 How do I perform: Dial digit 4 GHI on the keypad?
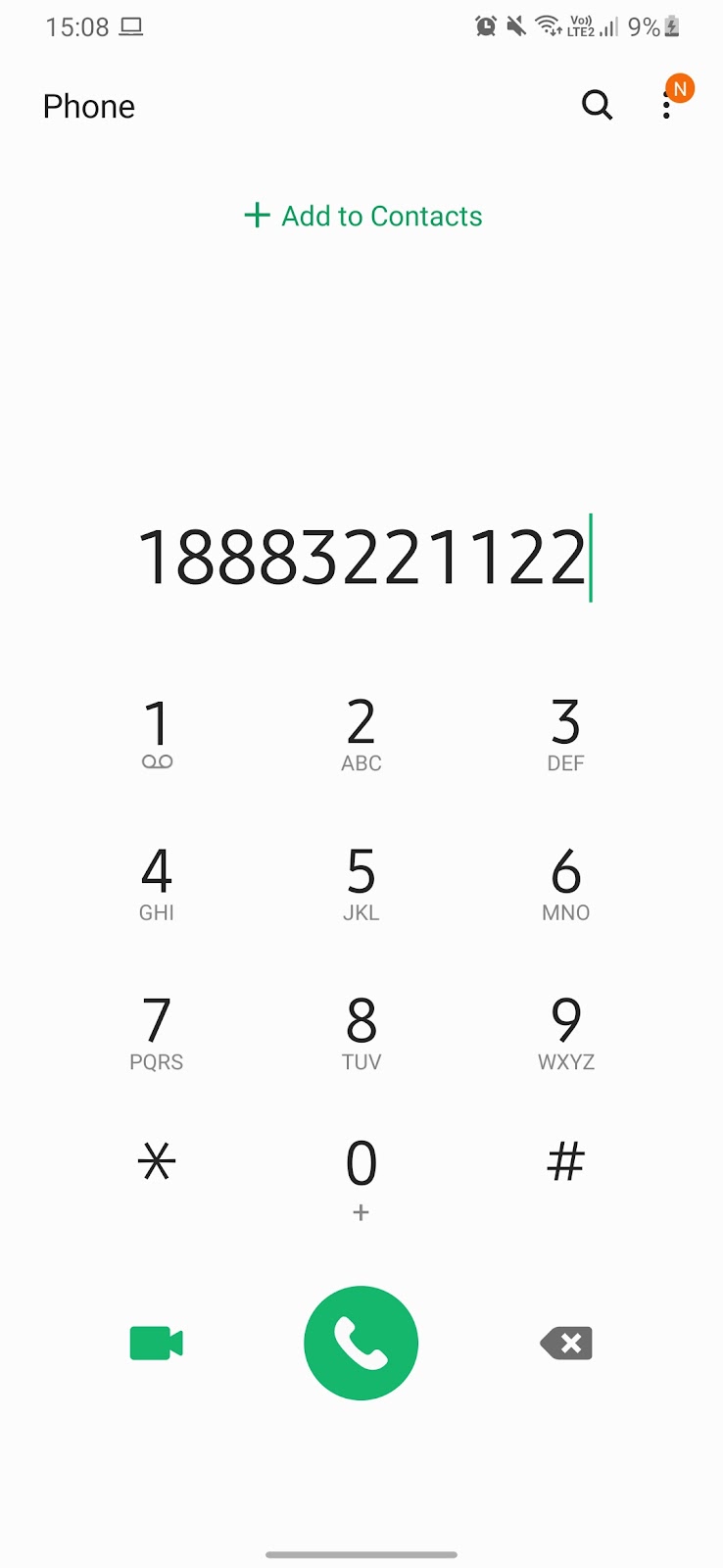(x=157, y=883)
